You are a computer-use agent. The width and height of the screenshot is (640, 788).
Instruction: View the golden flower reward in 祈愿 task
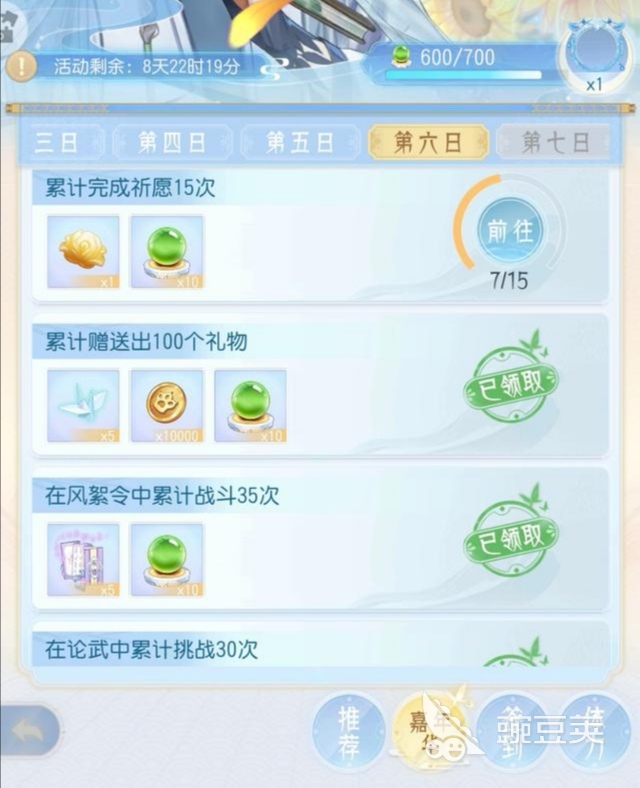[x=83, y=251]
